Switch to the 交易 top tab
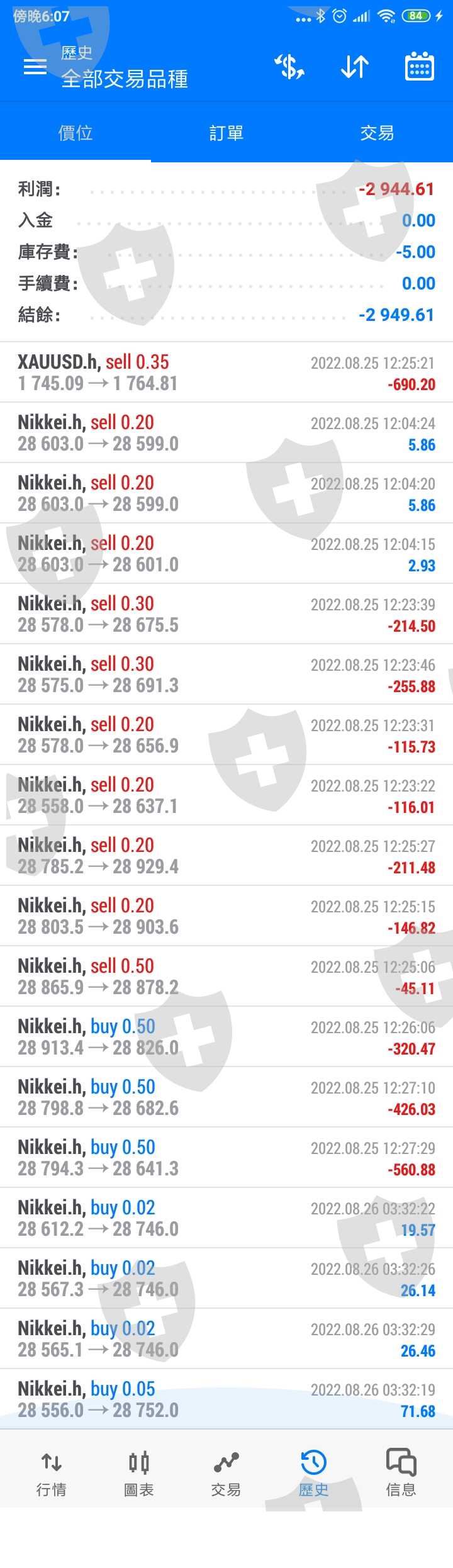Viewport: 453px width, 1568px height. tap(377, 133)
